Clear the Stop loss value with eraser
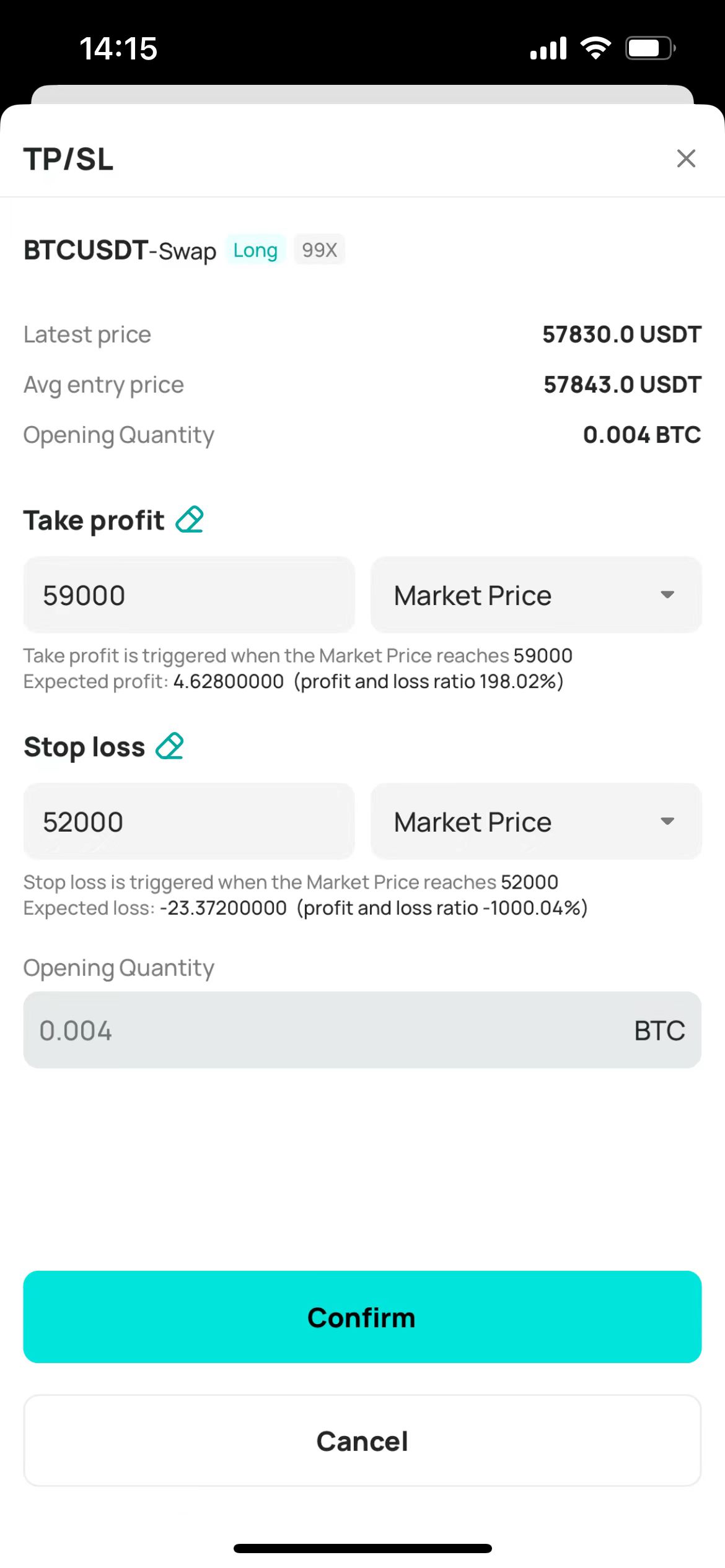Image resolution: width=725 pixels, height=1568 pixels. point(170,746)
